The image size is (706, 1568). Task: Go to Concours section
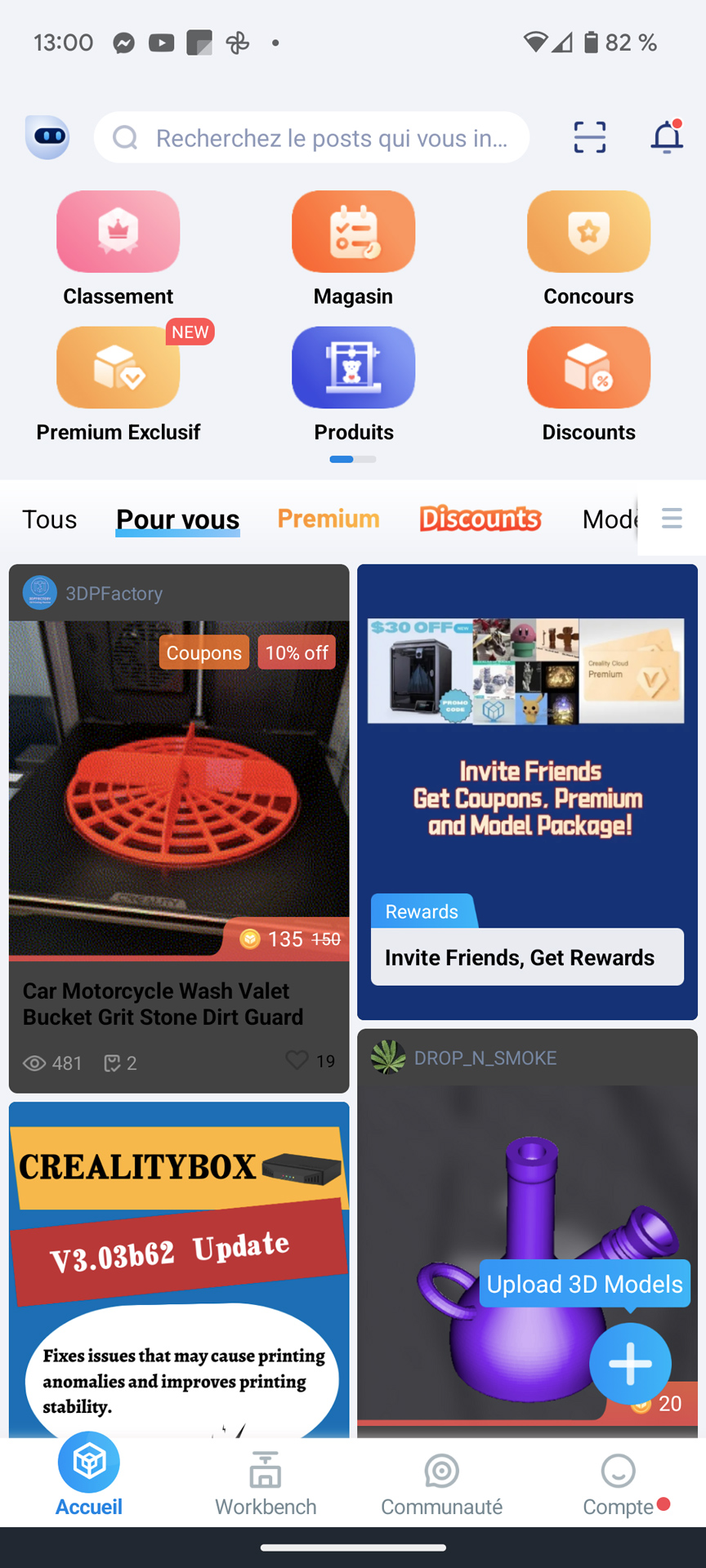[588, 233]
